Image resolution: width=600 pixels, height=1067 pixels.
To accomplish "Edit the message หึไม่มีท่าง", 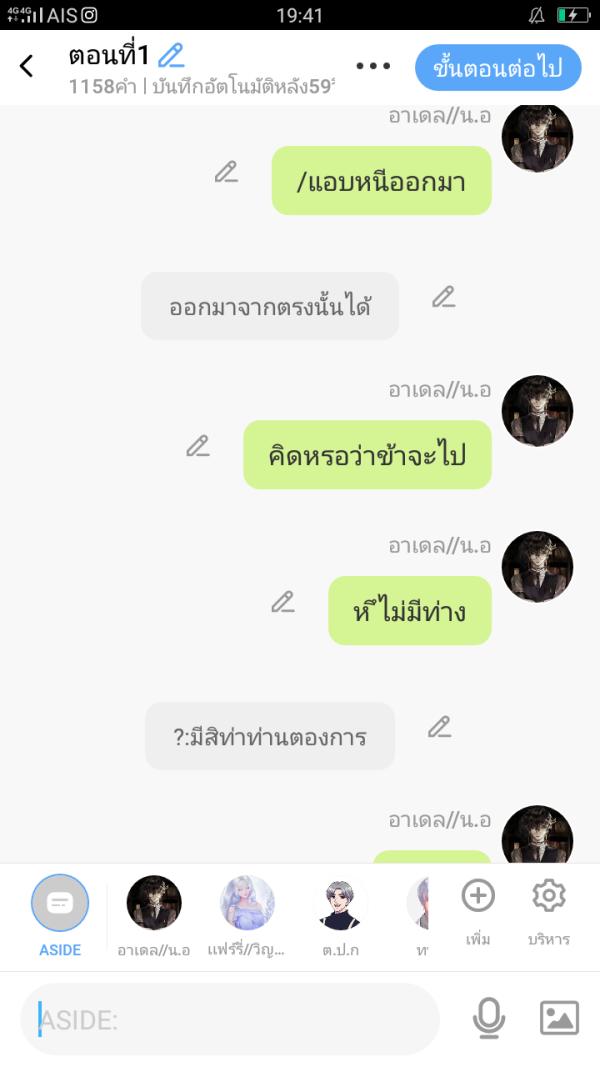I will [283, 602].
